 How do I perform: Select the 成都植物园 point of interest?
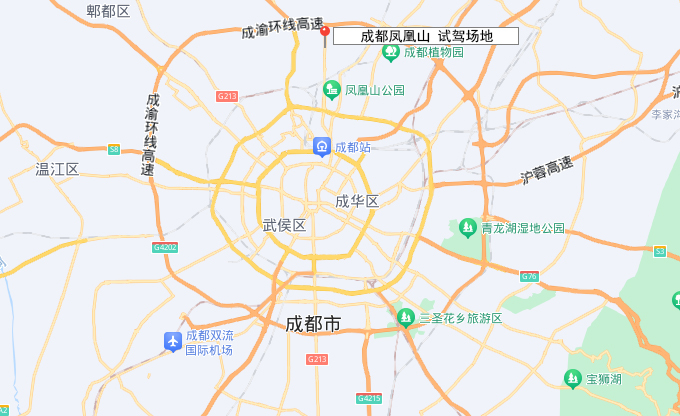[x=393, y=52]
